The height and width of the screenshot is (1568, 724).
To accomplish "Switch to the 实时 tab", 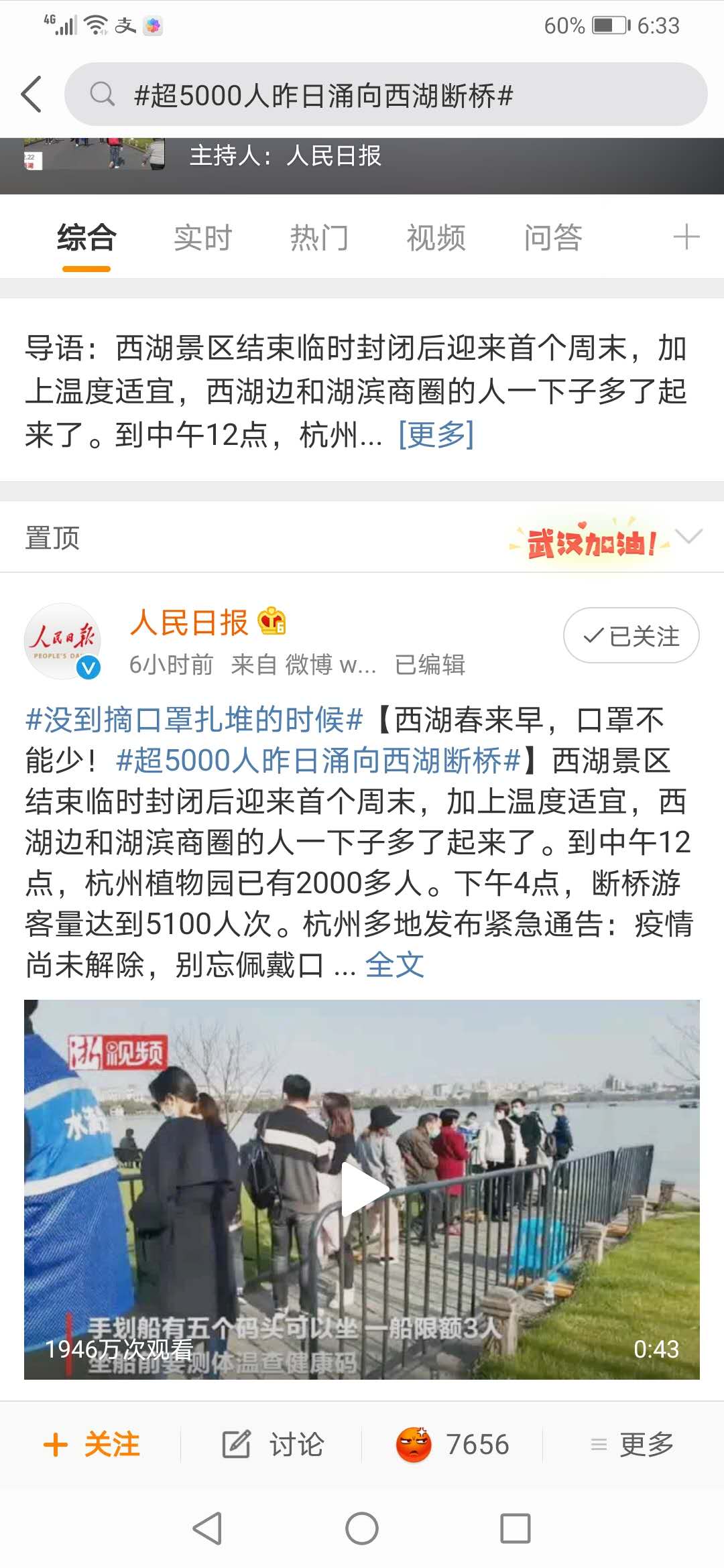I will tap(202, 238).
